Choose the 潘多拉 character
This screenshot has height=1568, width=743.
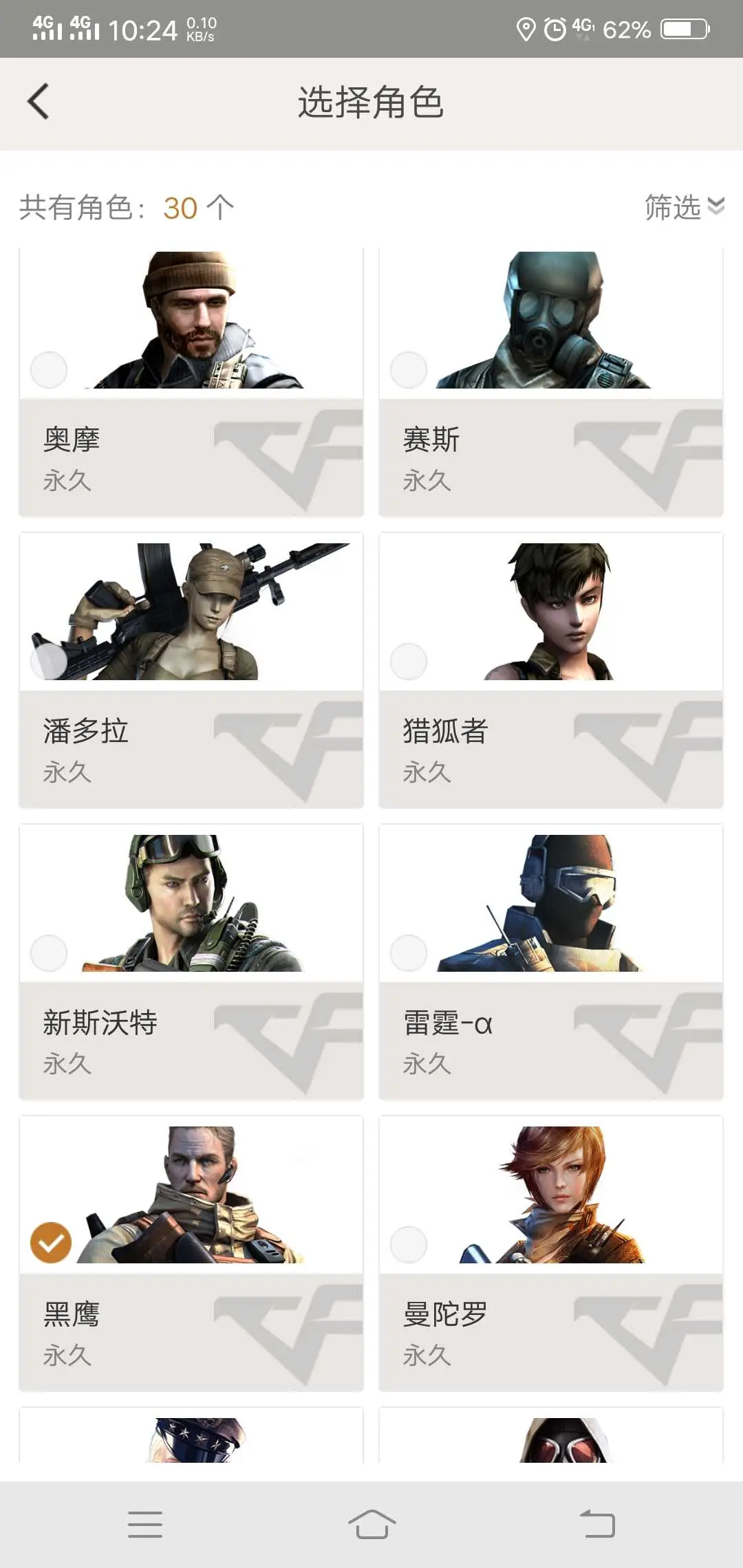pyautogui.click(x=191, y=671)
